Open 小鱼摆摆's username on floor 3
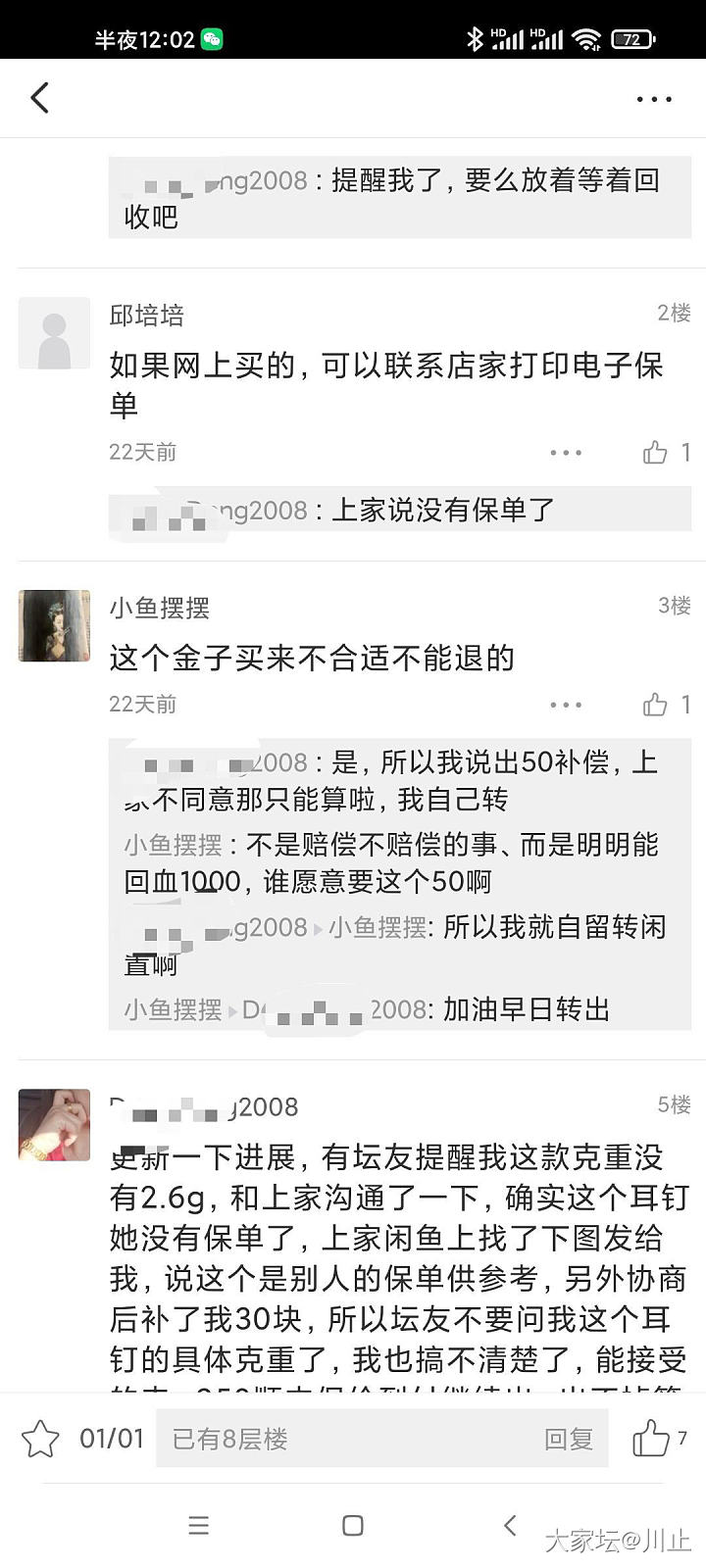The image size is (706, 1568). pyautogui.click(x=160, y=609)
